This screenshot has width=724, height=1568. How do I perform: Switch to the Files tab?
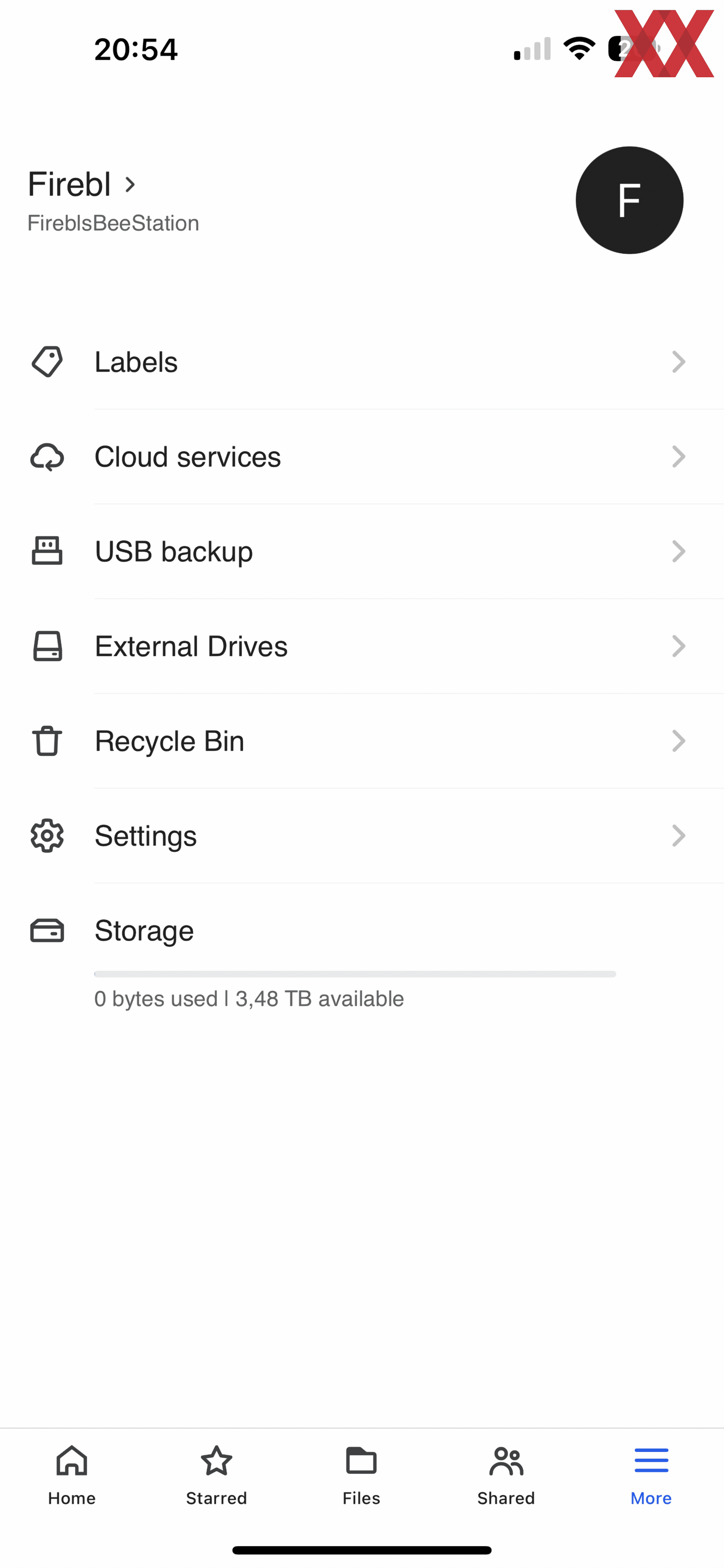(362, 1475)
